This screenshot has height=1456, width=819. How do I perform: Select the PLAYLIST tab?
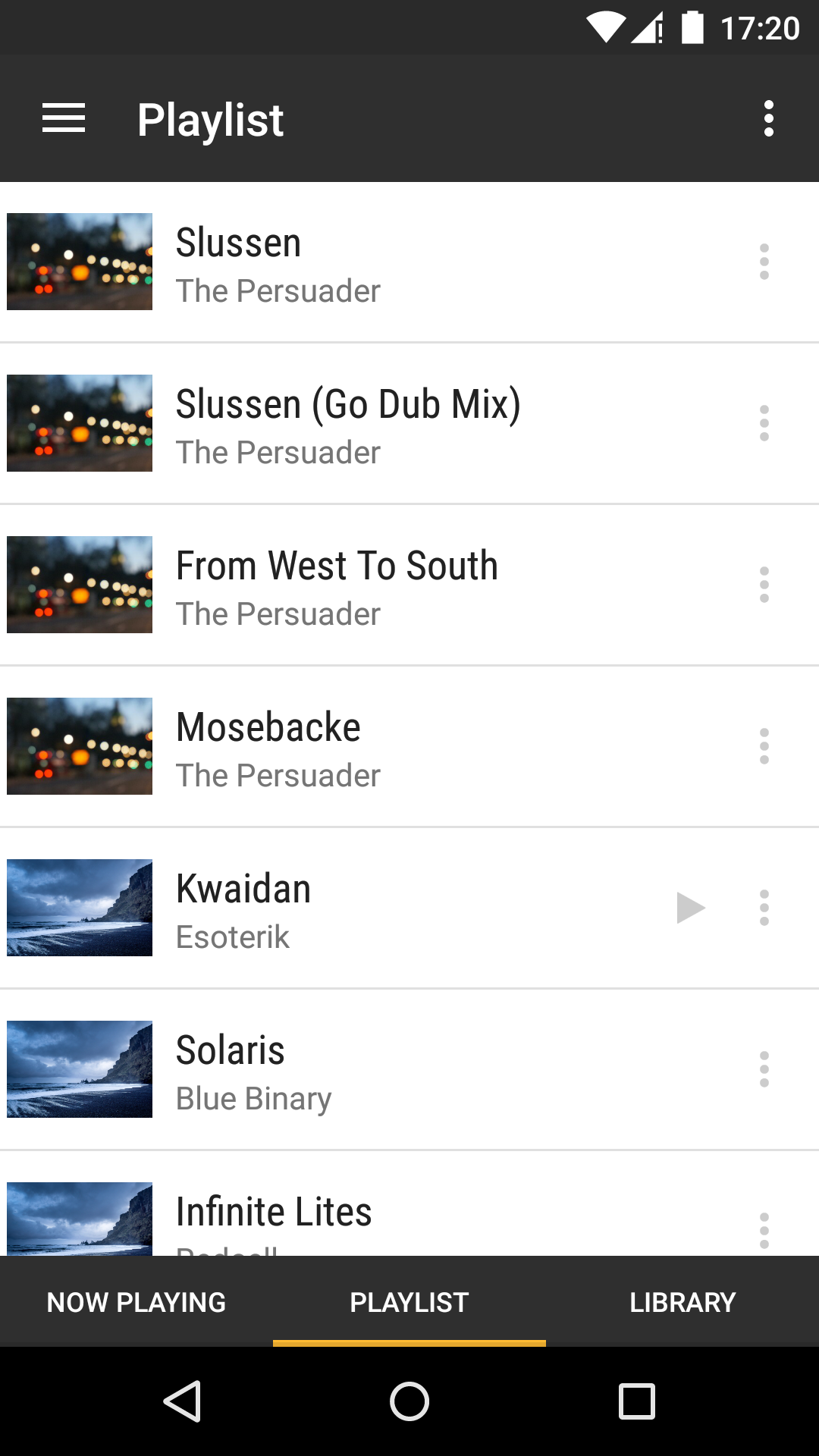[x=409, y=1301]
